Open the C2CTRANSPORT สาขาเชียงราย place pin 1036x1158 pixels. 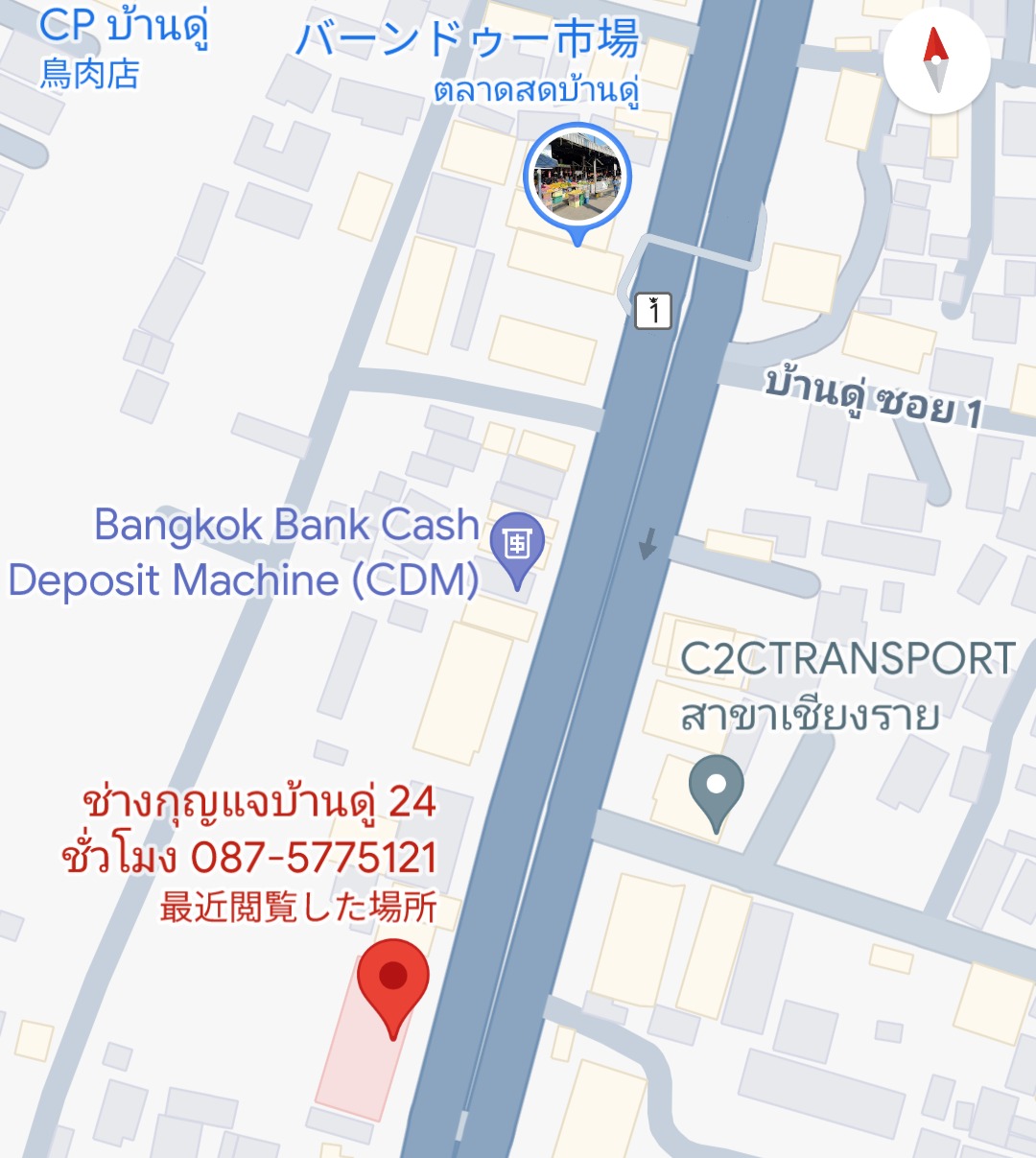click(x=716, y=787)
